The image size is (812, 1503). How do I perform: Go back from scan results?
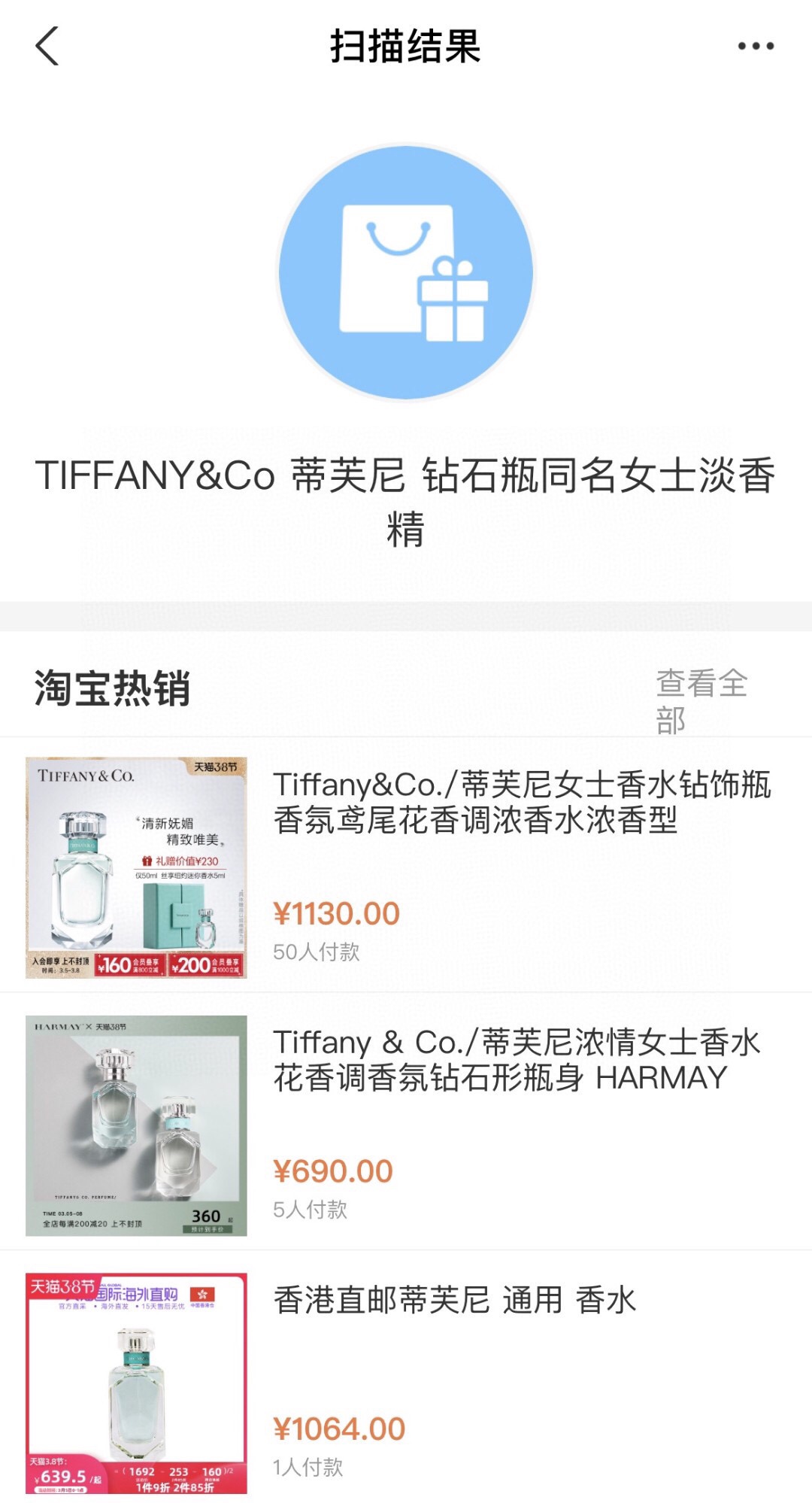click(47, 47)
